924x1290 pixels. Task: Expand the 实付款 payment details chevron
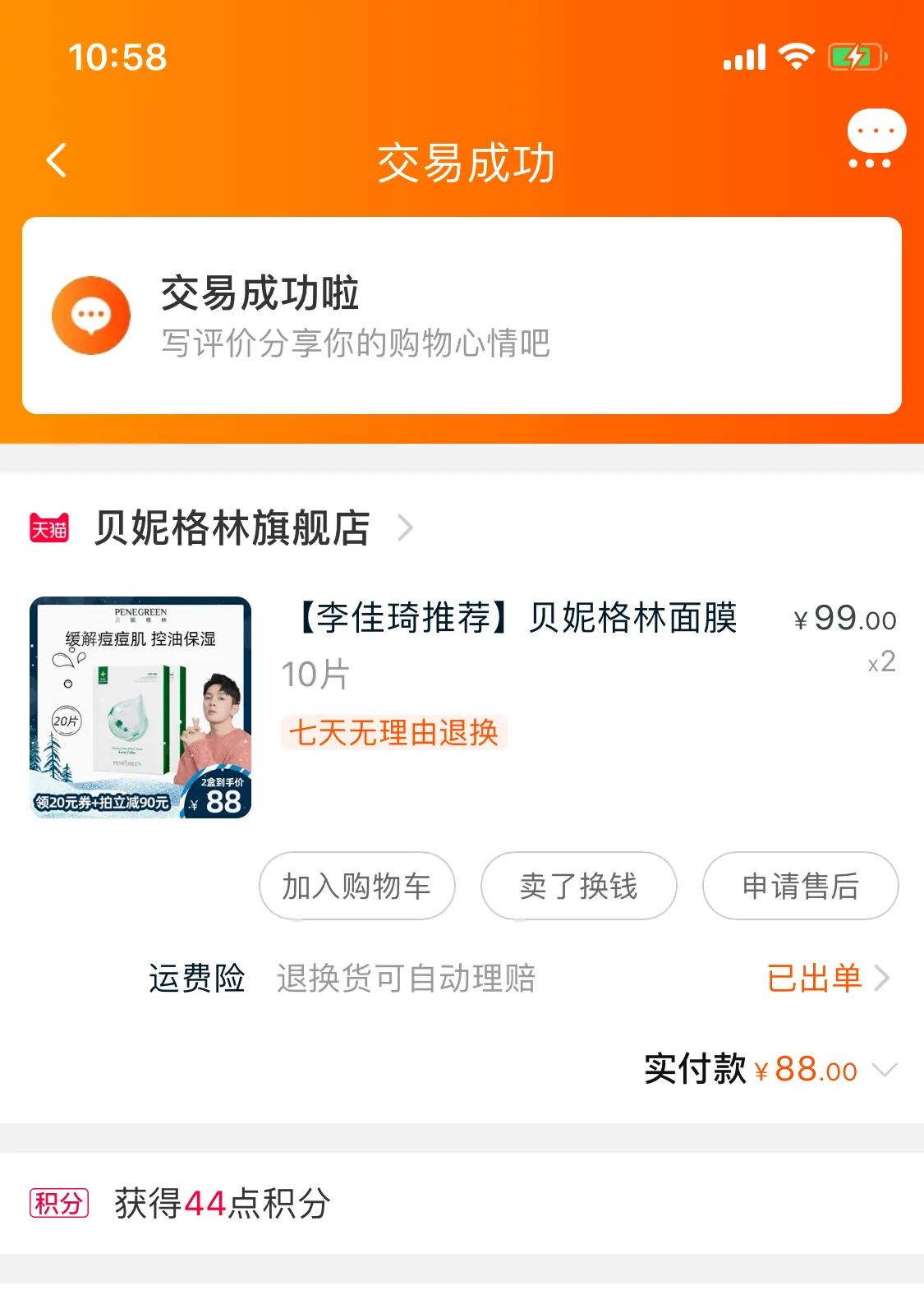tap(886, 1071)
